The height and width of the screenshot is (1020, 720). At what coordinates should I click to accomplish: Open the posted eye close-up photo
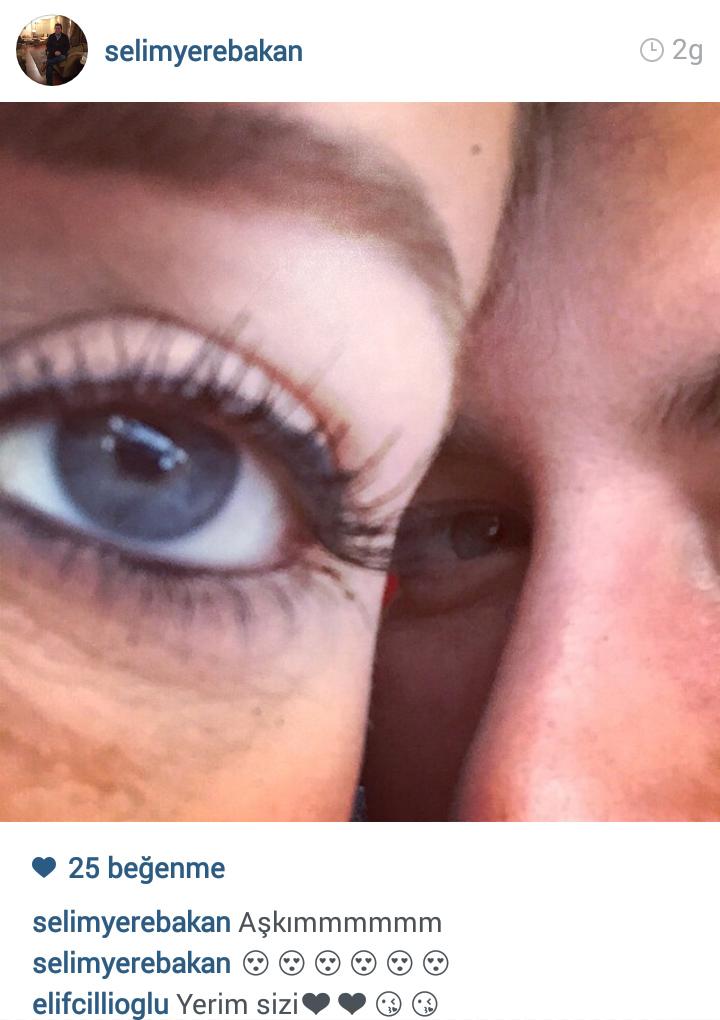click(x=360, y=462)
